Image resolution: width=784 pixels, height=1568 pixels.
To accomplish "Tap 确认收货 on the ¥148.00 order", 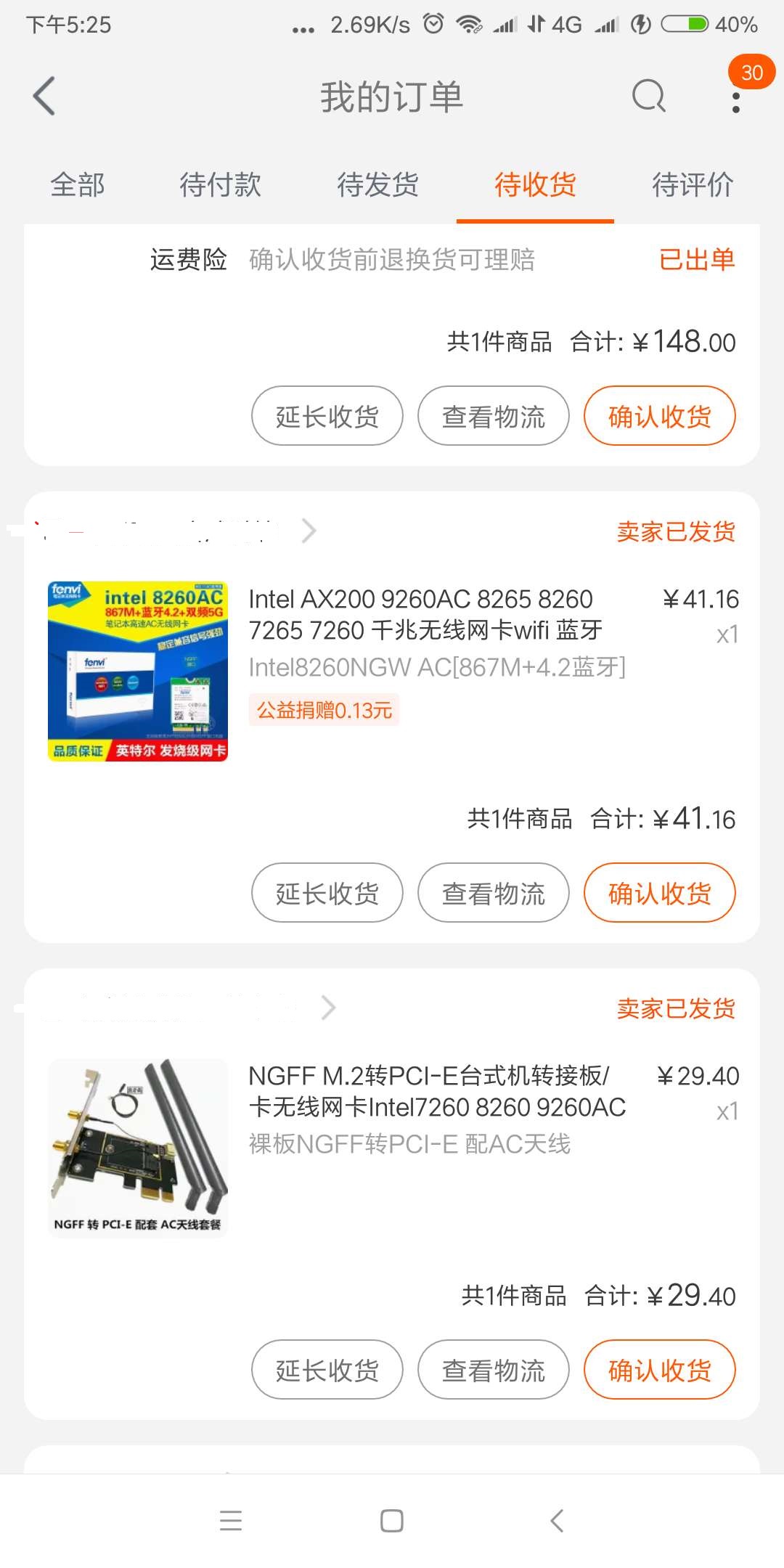I will coord(658,416).
